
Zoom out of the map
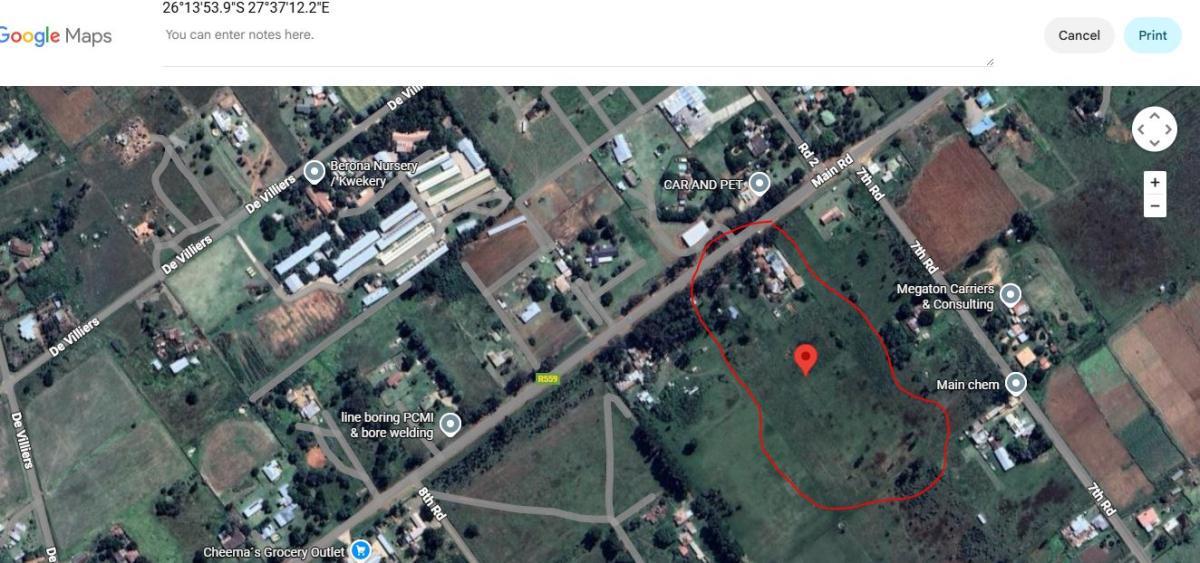(1155, 205)
